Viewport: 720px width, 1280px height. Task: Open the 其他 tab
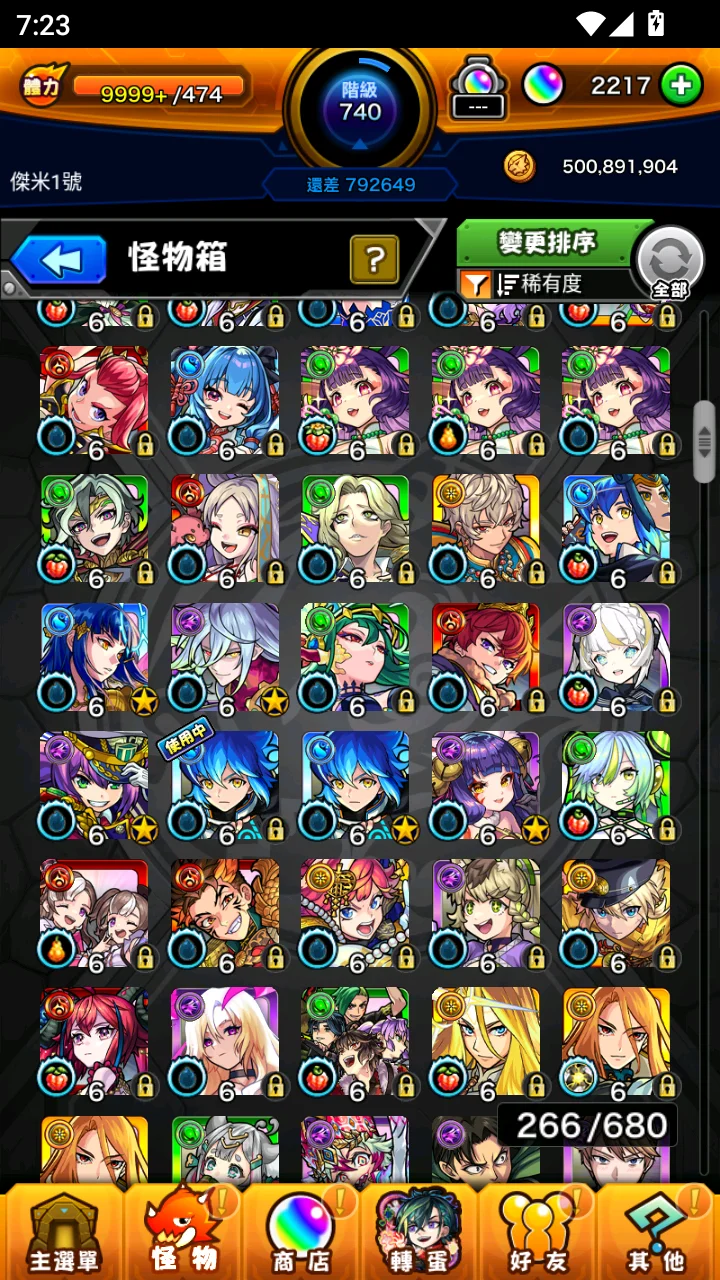click(657, 1233)
